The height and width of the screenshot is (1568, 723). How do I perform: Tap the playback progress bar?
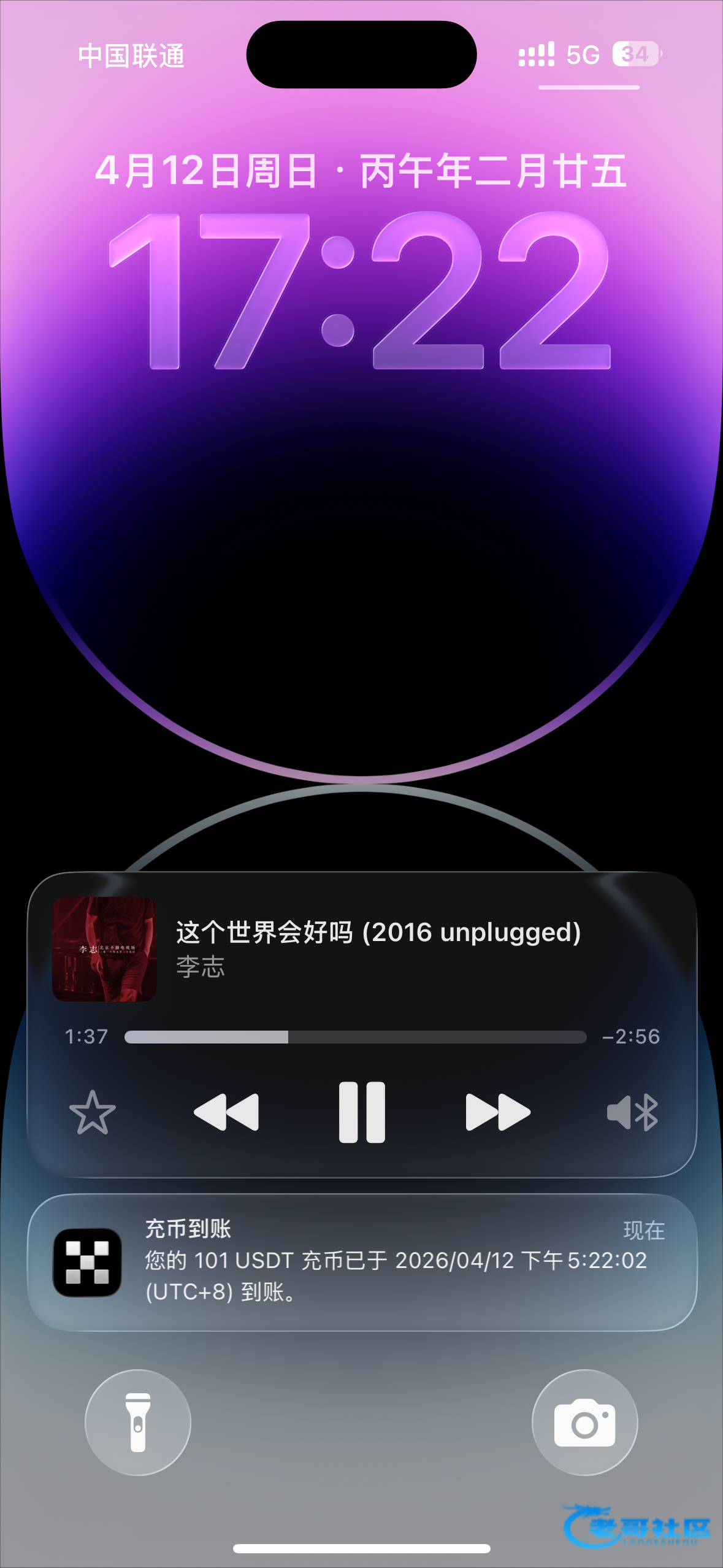tap(355, 1037)
